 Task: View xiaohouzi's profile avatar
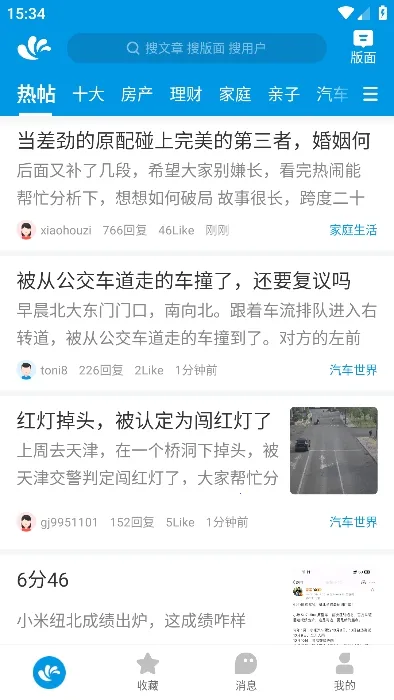coord(26,230)
